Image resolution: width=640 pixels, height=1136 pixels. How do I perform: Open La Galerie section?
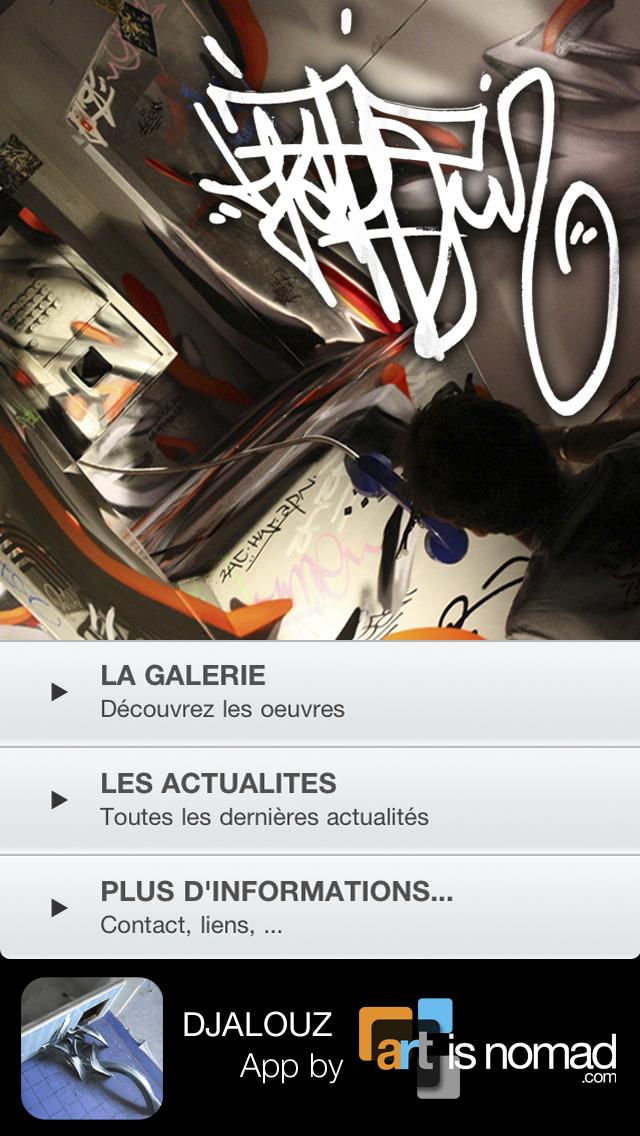320,692
